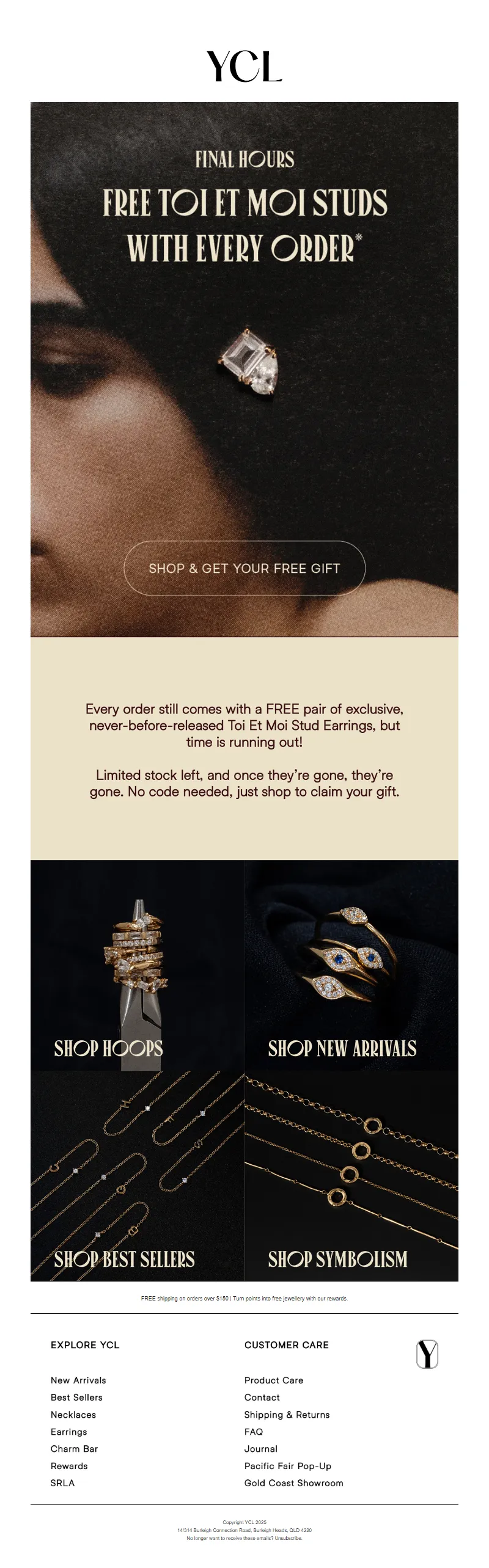View Shipping & Returns link
Screen dimensions: 489x1568
click(x=287, y=1414)
